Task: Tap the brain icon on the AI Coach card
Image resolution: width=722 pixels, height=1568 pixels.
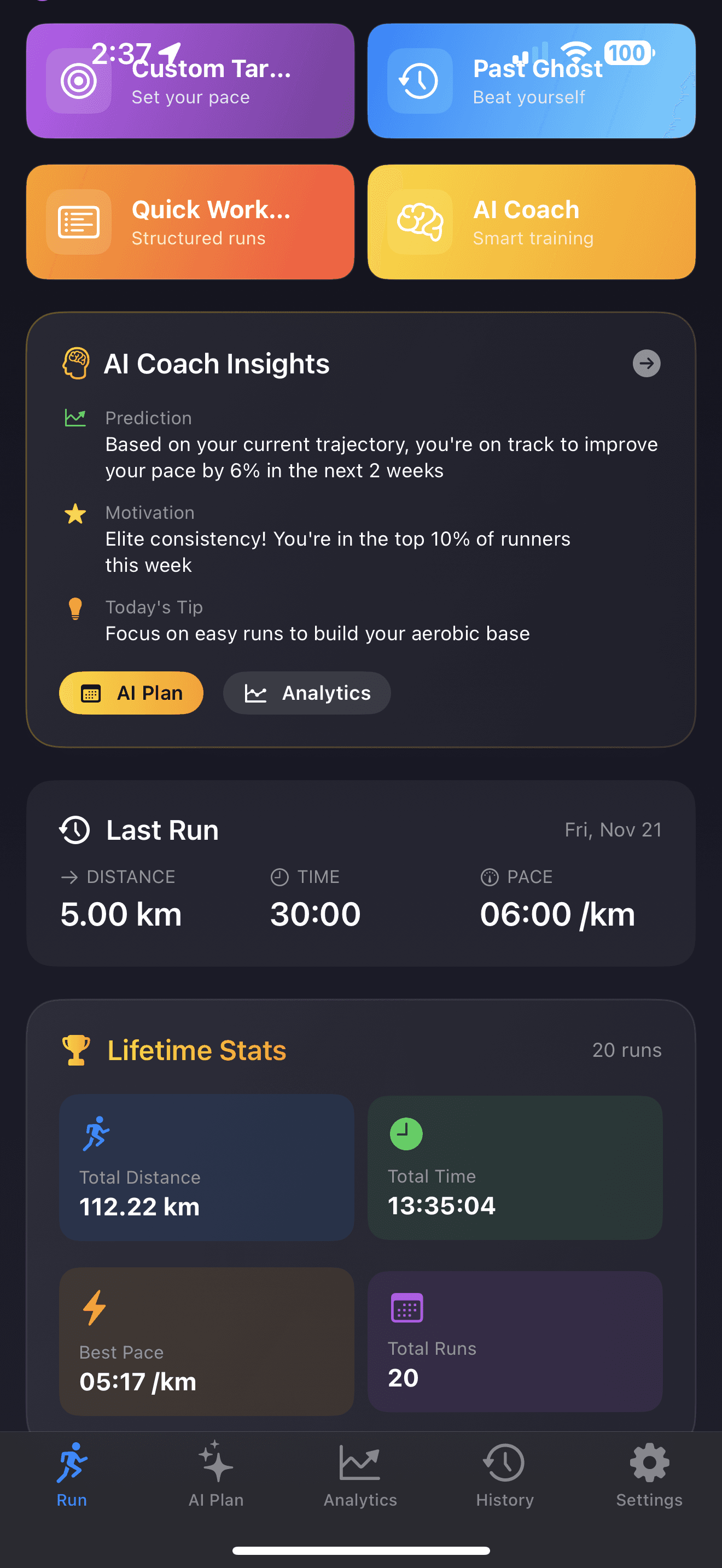Action: (418, 221)
